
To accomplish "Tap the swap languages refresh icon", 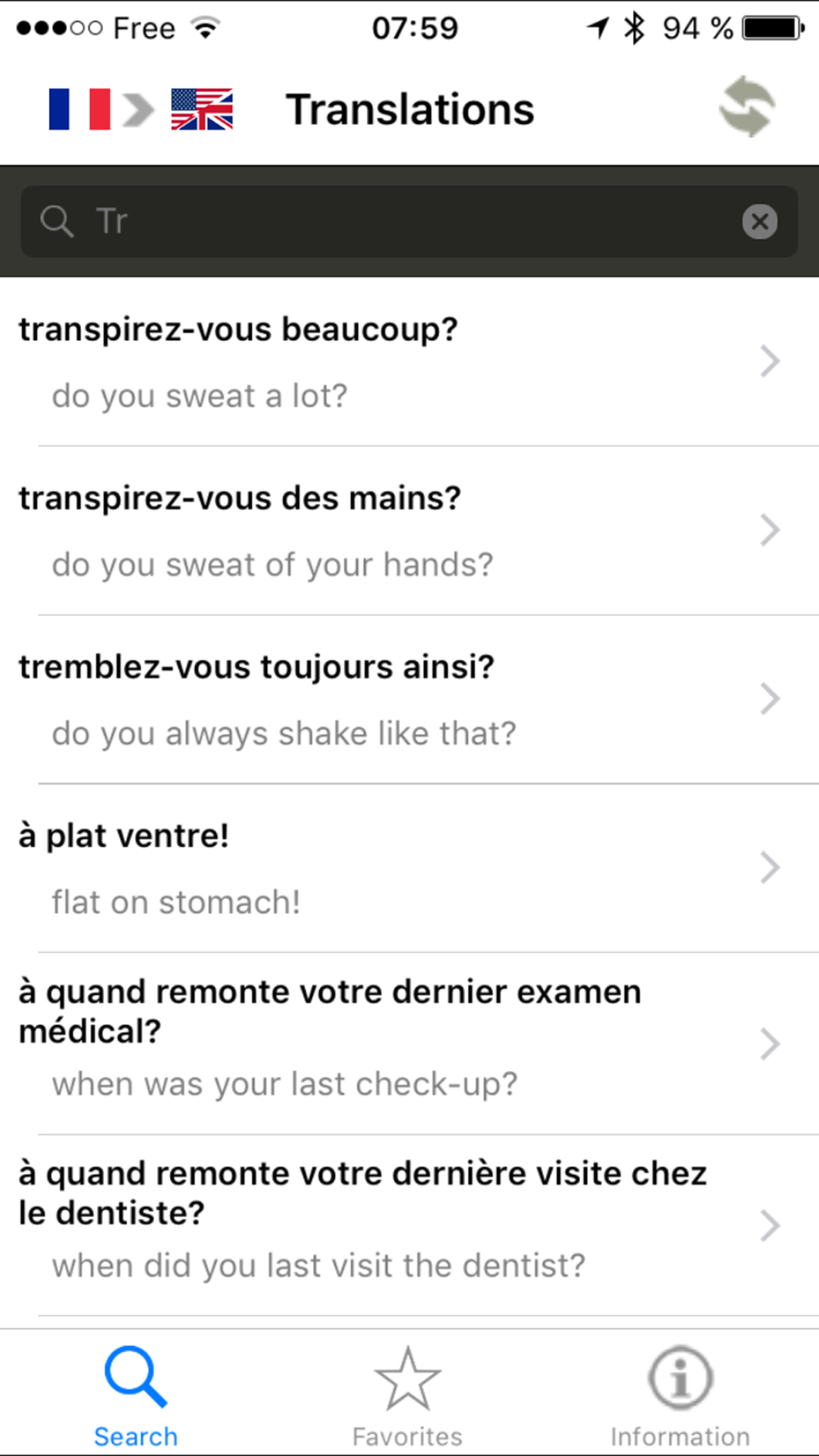I will pyautogui.click(x=747, y=107).
